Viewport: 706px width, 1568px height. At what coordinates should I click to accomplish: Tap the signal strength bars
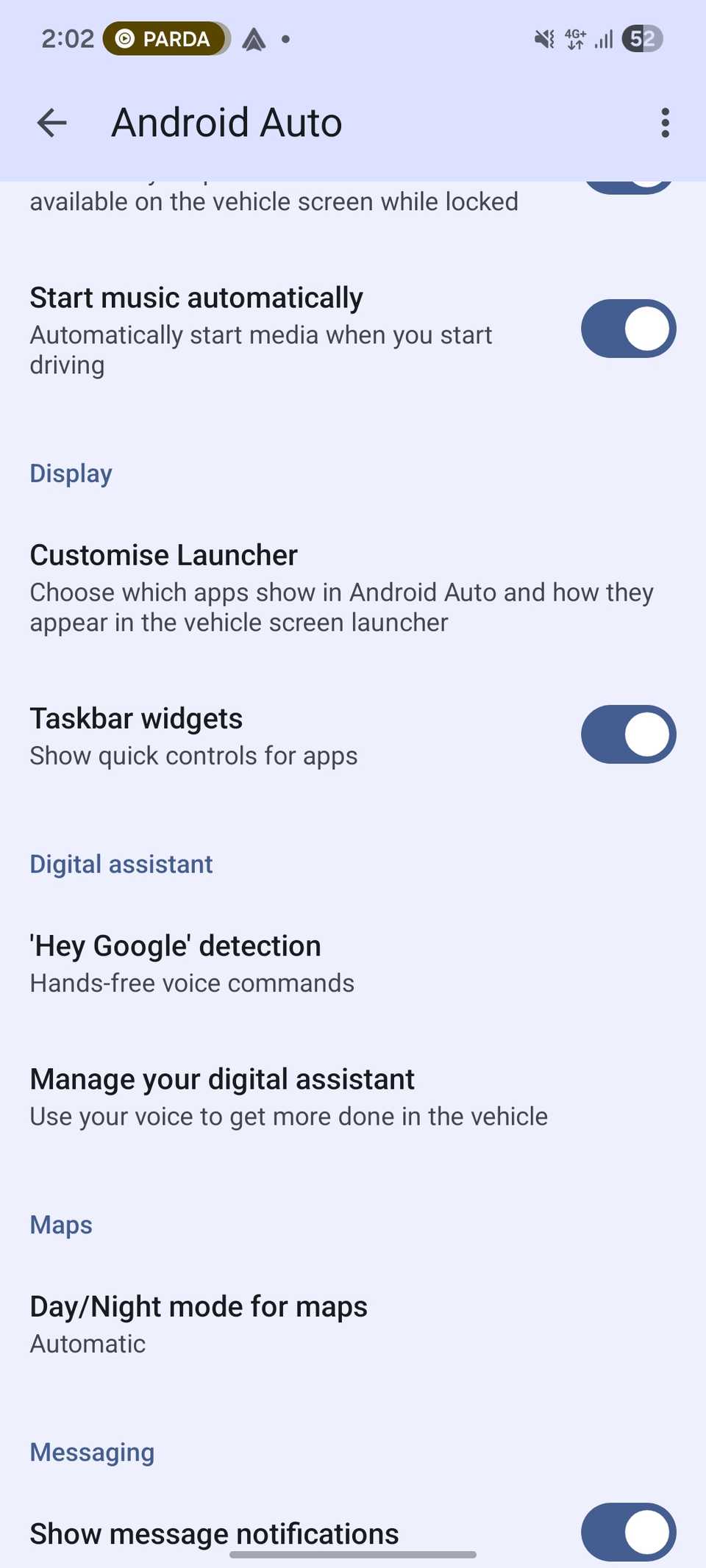(x=603, y=38)
